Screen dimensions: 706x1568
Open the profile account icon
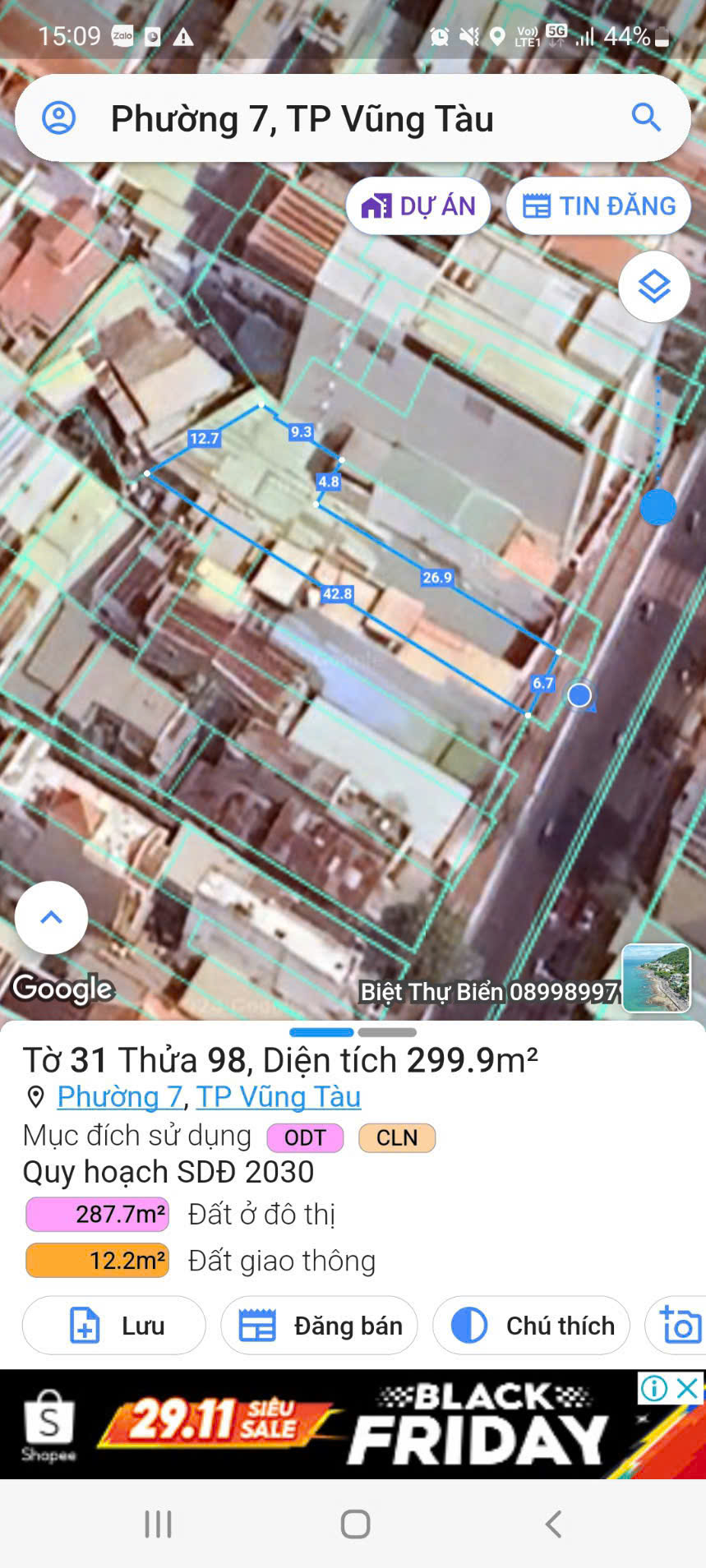point(58,118)
